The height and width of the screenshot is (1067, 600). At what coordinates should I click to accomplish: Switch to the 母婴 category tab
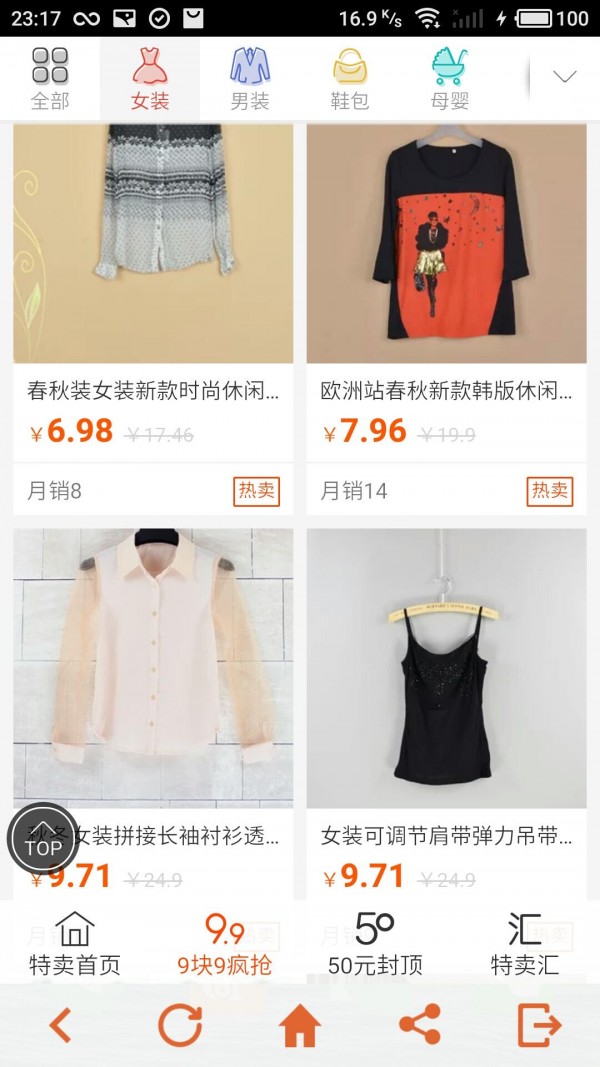pyautogui.click(x=450, y=78)
